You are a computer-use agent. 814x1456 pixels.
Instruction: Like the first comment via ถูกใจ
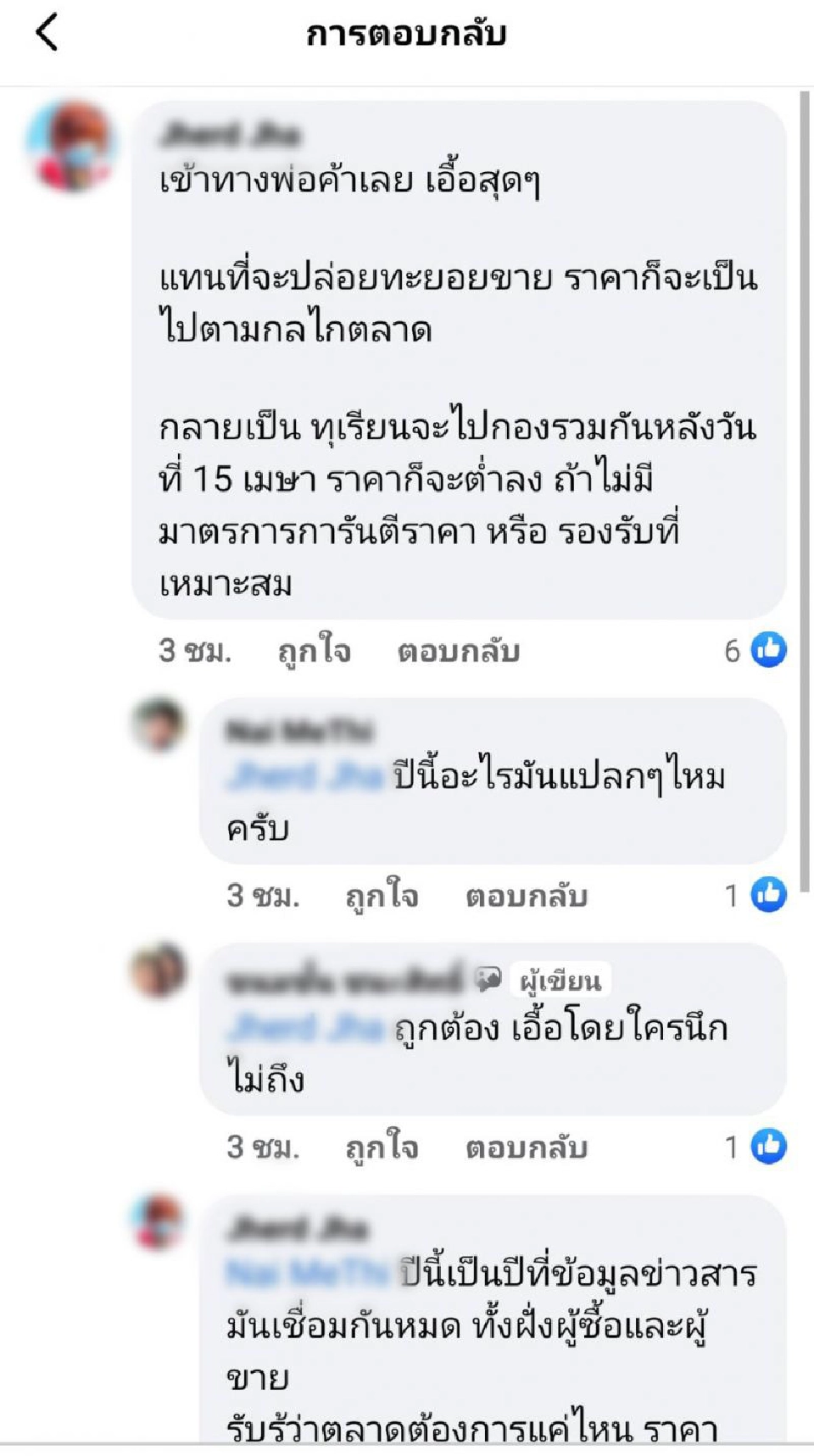click(315, 652)
